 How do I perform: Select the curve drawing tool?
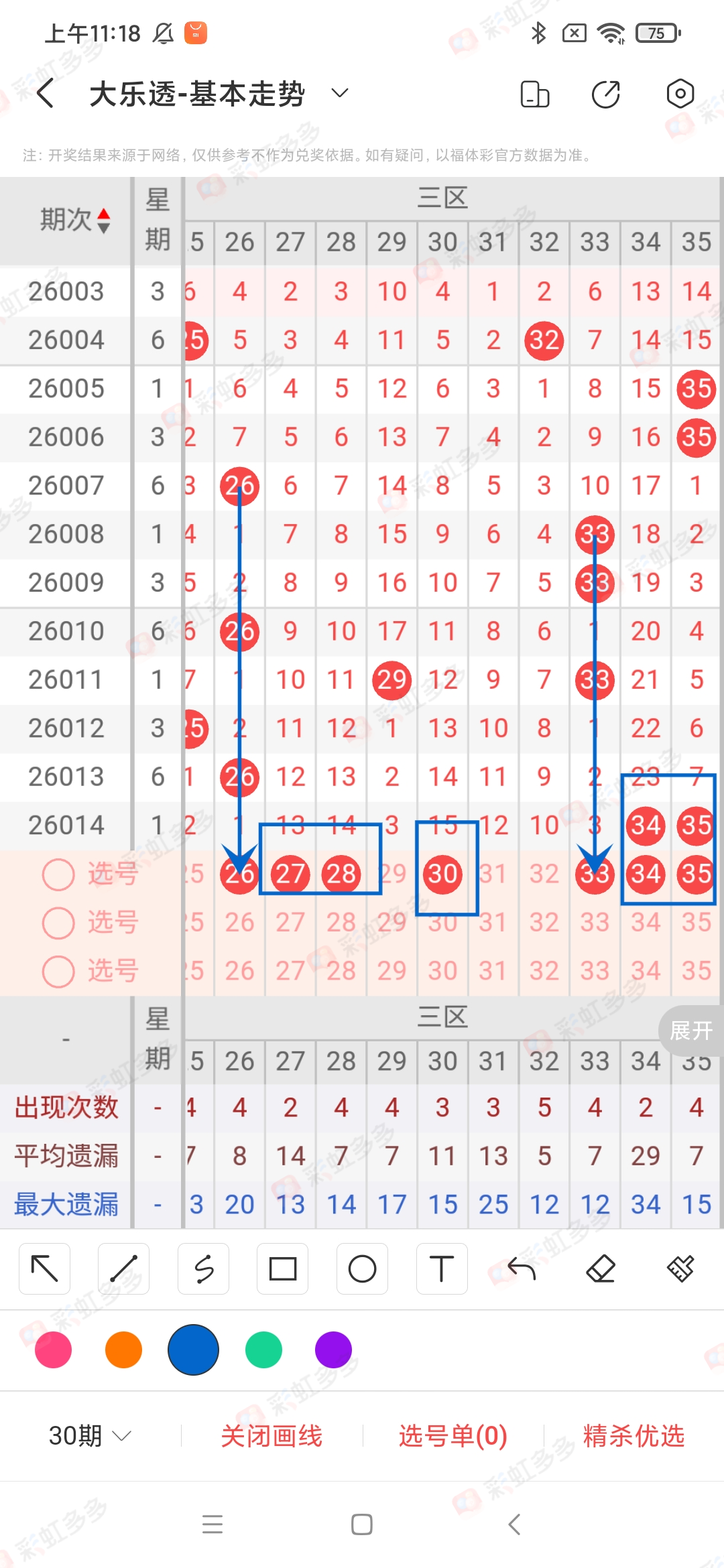click(x=203, y=1268)
